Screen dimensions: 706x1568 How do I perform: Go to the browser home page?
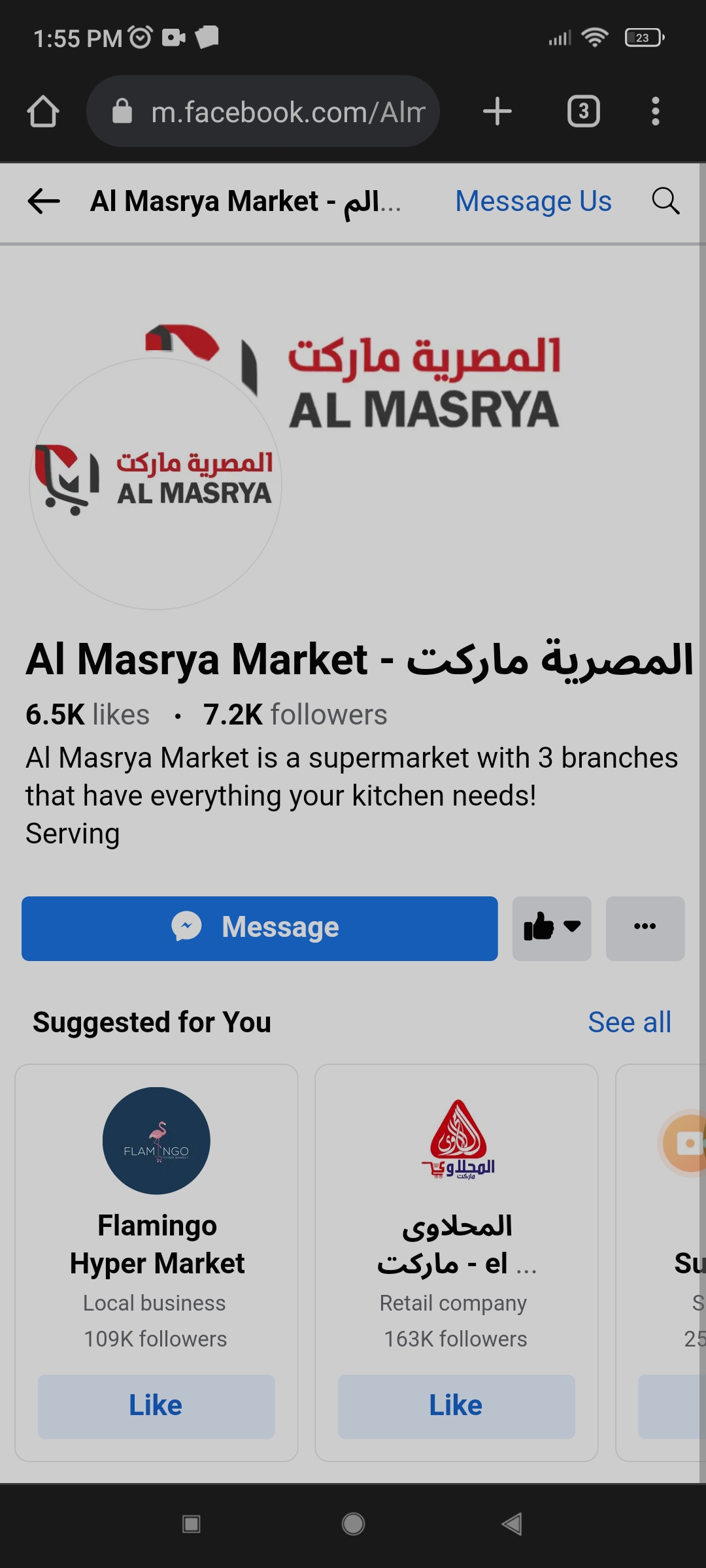43,112
